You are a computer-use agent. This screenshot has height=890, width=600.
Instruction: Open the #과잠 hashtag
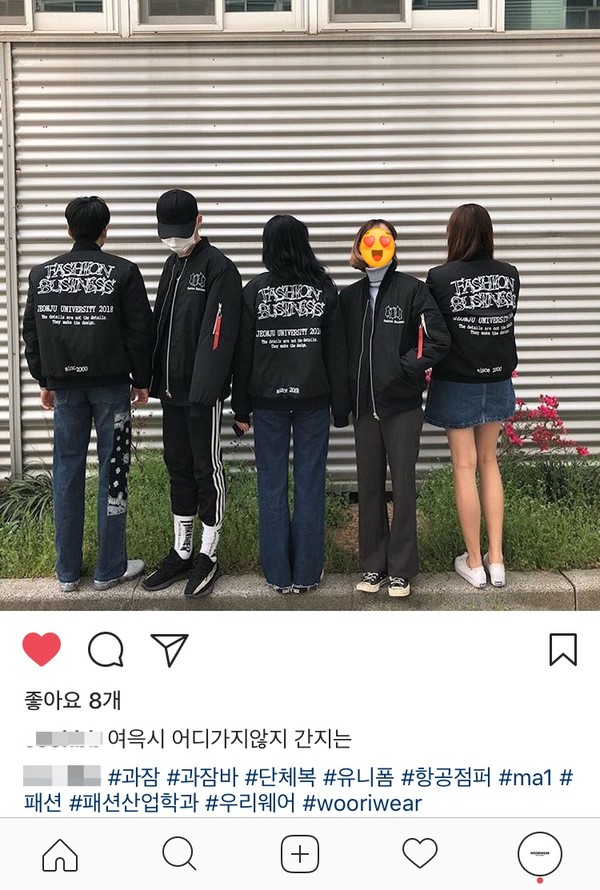pos(133,776)
